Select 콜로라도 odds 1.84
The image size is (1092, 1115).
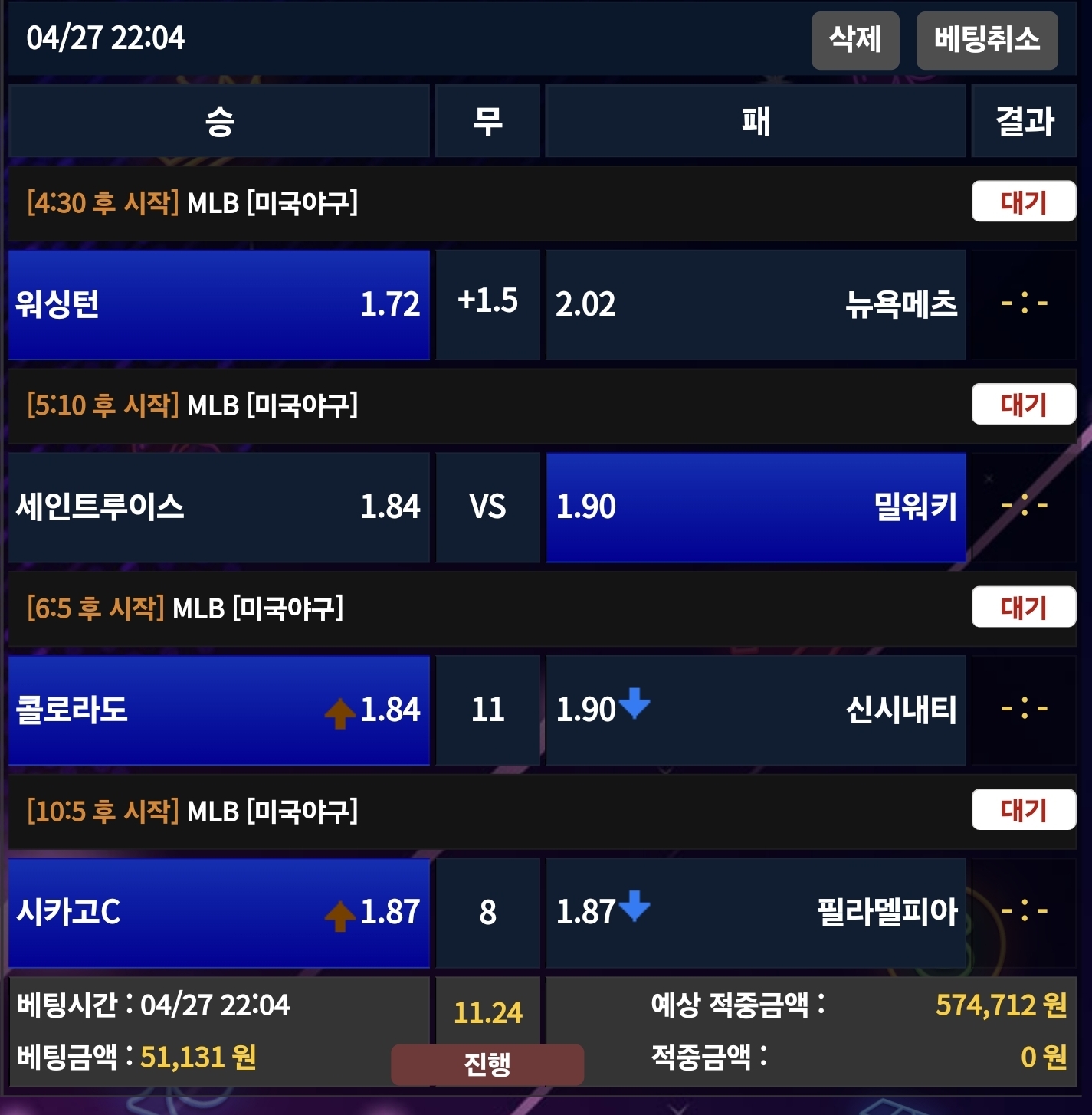218,710
